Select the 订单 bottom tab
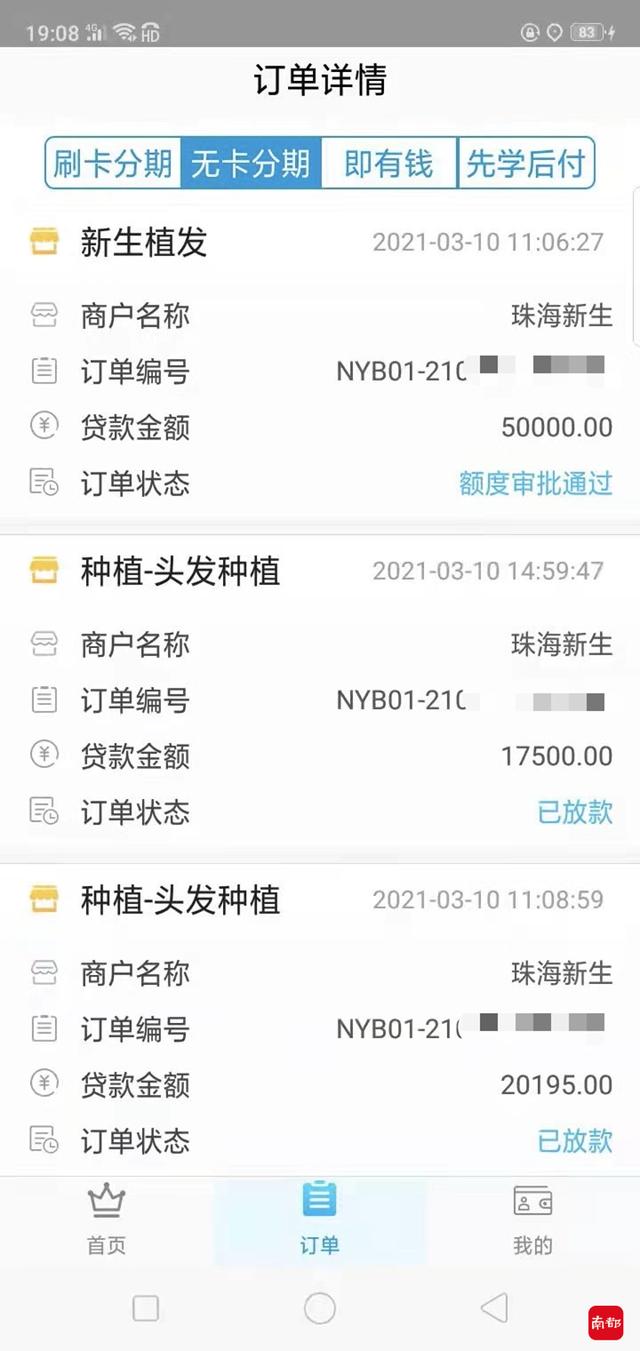Image resolution: width=640 pixels, height=1351 pixels. tap(320, 1219)
